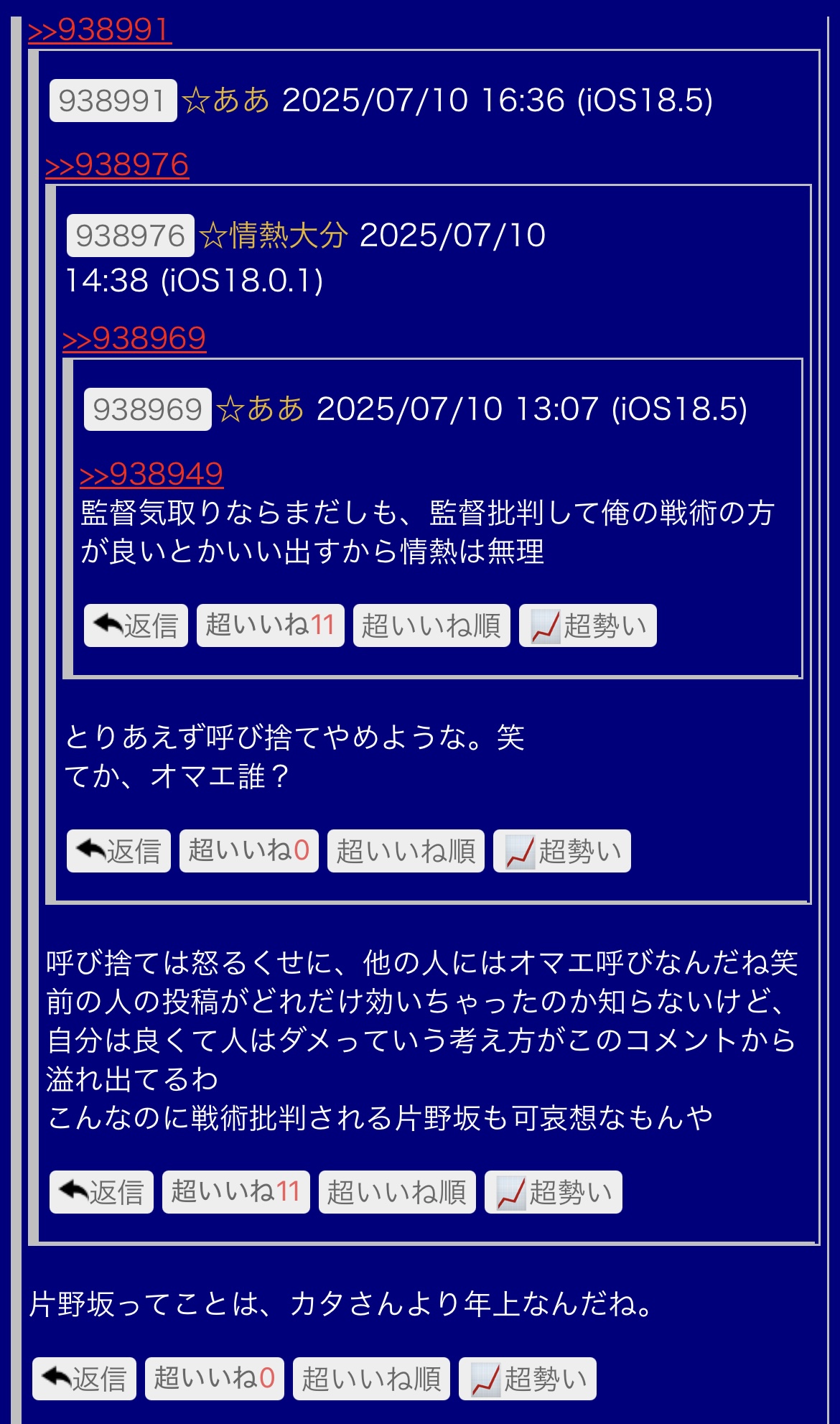This screenshot has width=840, height=1424.
Task: Add 超いいね to post 938991
Action: pos(236,1192)
